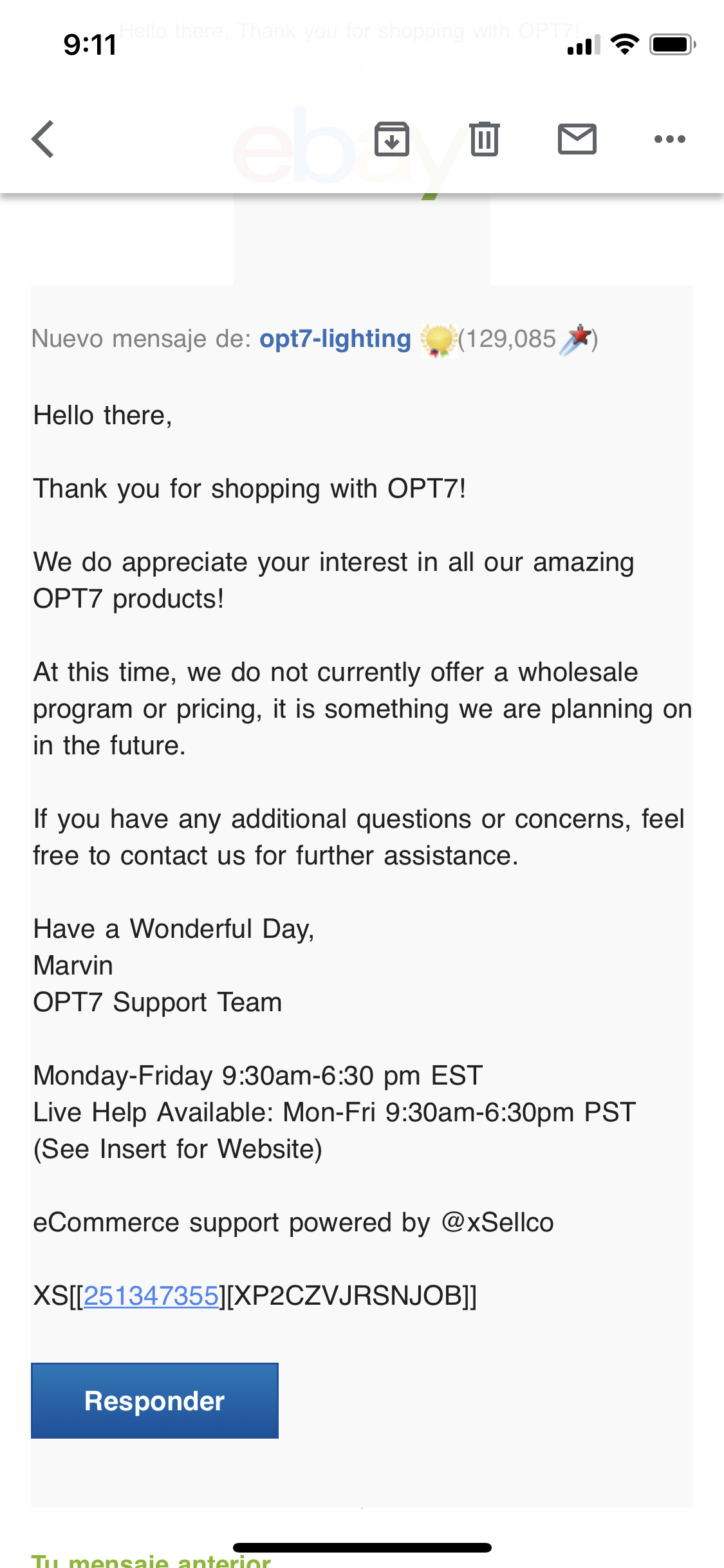Go back to the inbox
The image size is (724, 1568).
point(42,139)
